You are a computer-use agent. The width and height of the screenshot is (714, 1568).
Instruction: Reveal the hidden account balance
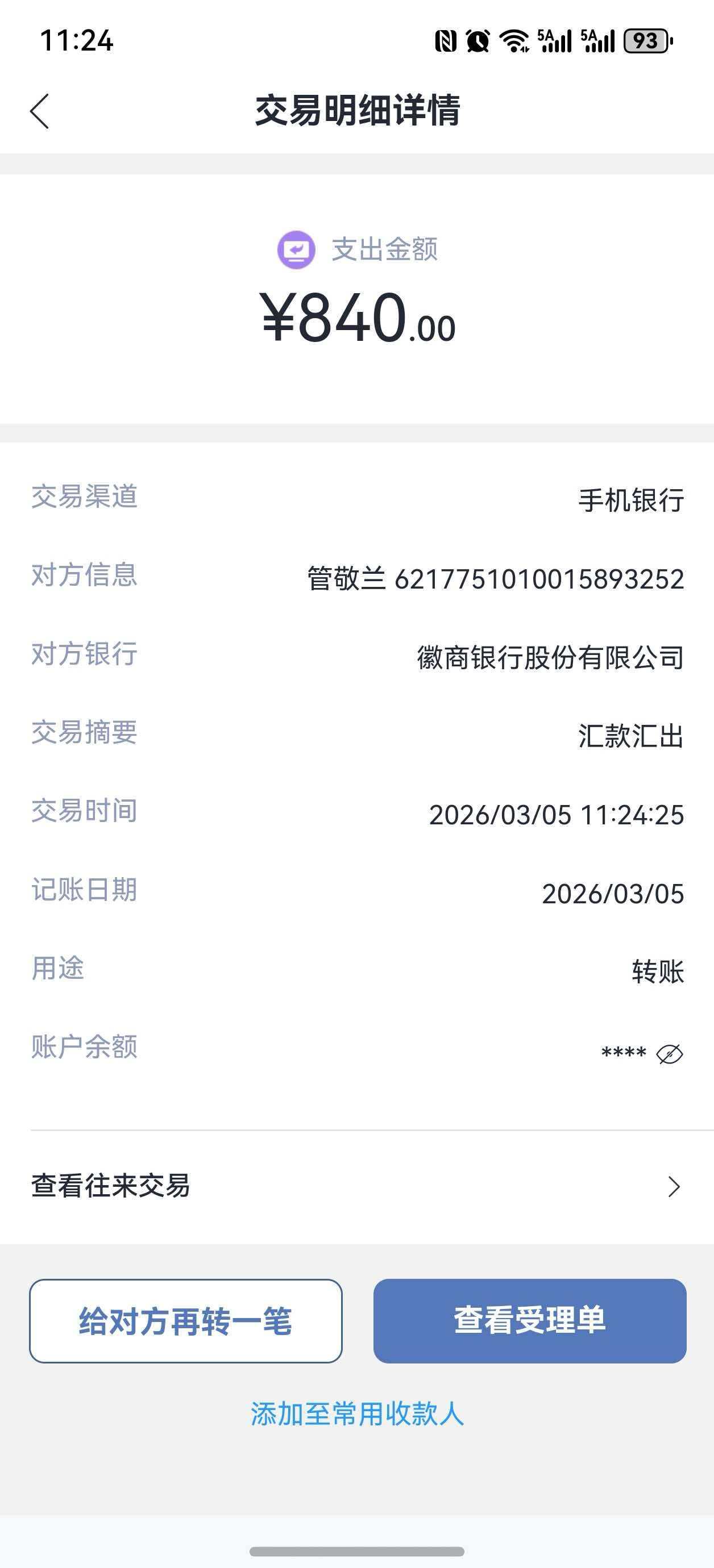(x=669, y=1054)
